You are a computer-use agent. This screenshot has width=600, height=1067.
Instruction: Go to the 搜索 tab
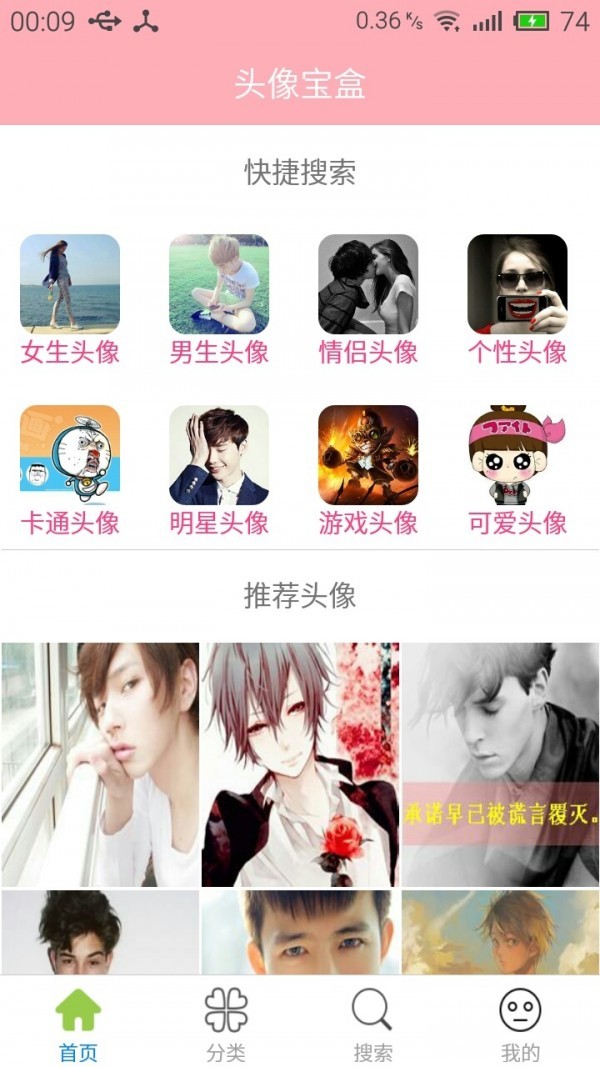coord(373,1024)
